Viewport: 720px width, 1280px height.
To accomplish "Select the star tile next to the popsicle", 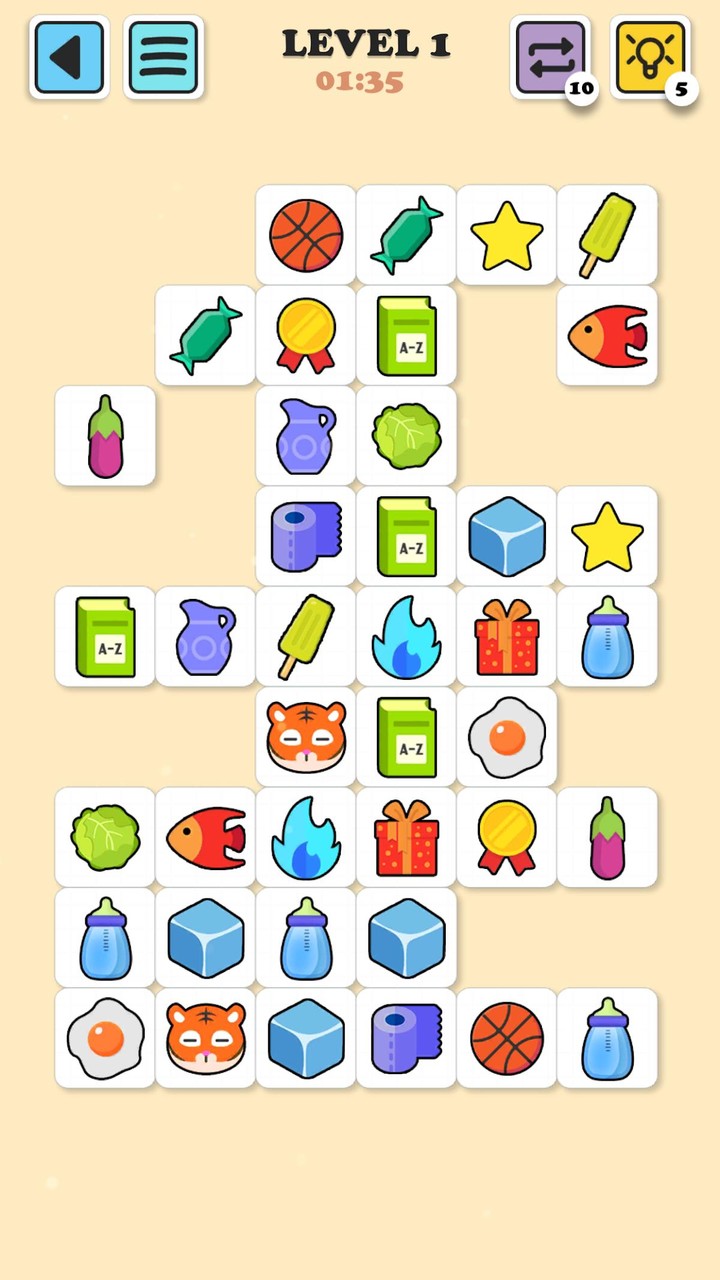I will tap(506, 235).
